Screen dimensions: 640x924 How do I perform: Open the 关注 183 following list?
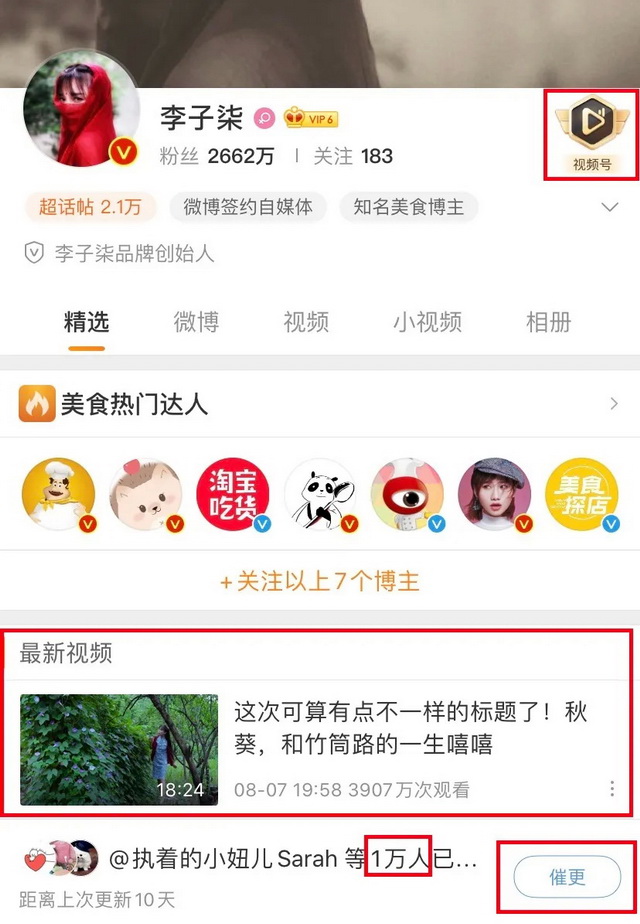(352, 156)
